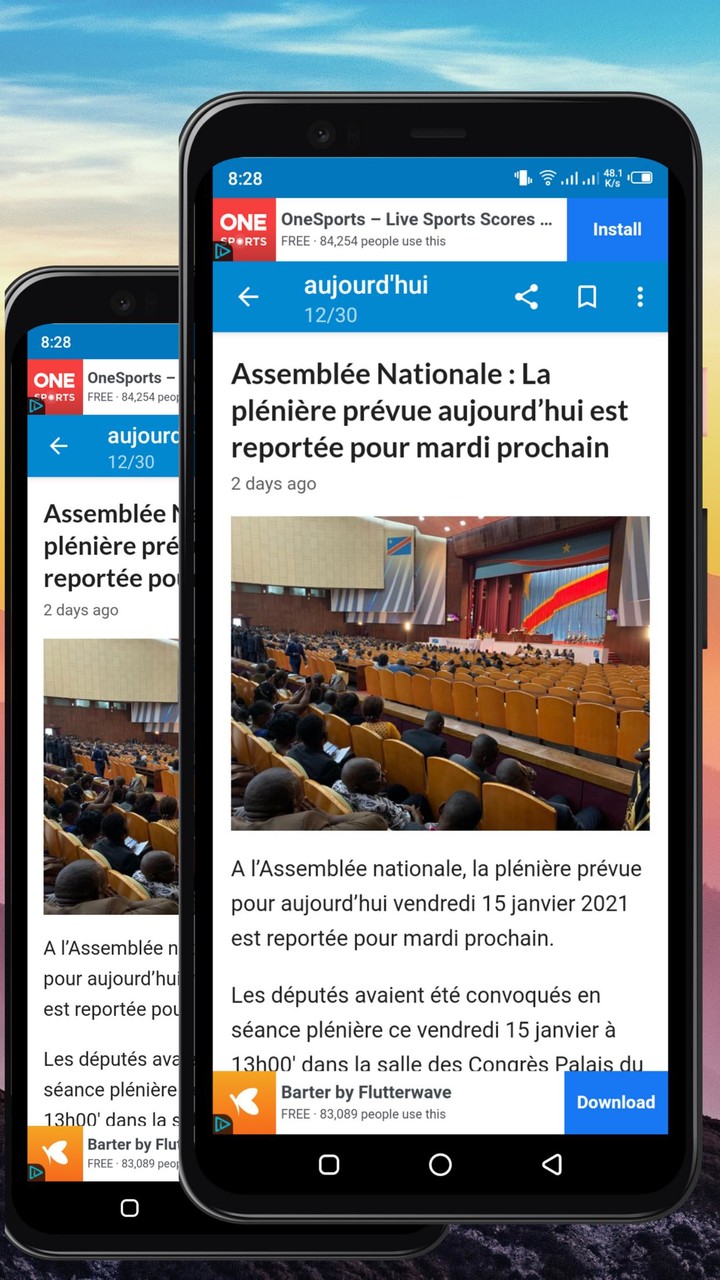Open the share icon for this article
Image resolution: width=720 pixels, height=1280 pixels.
(x=527, y=297)
